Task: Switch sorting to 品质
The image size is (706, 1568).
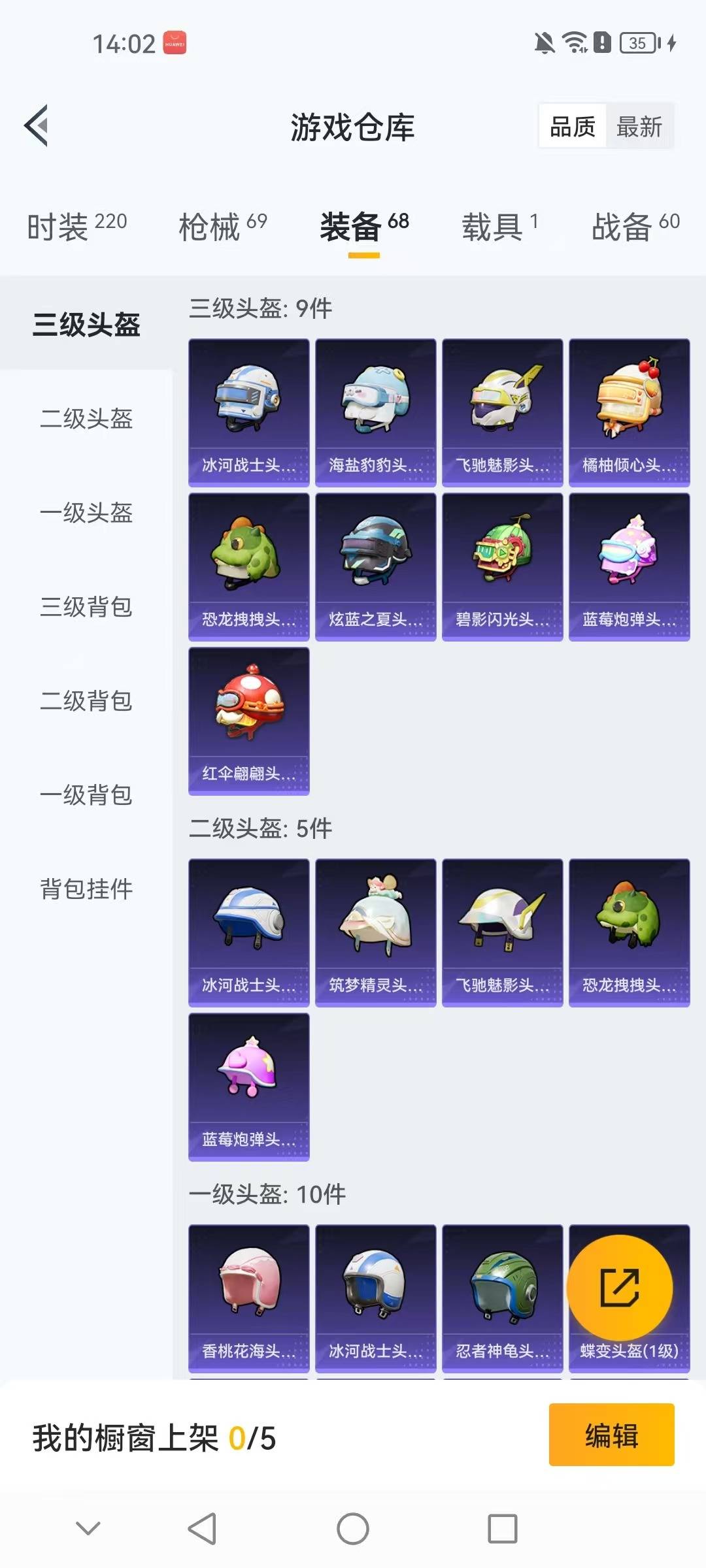Action: pos(571,126)
